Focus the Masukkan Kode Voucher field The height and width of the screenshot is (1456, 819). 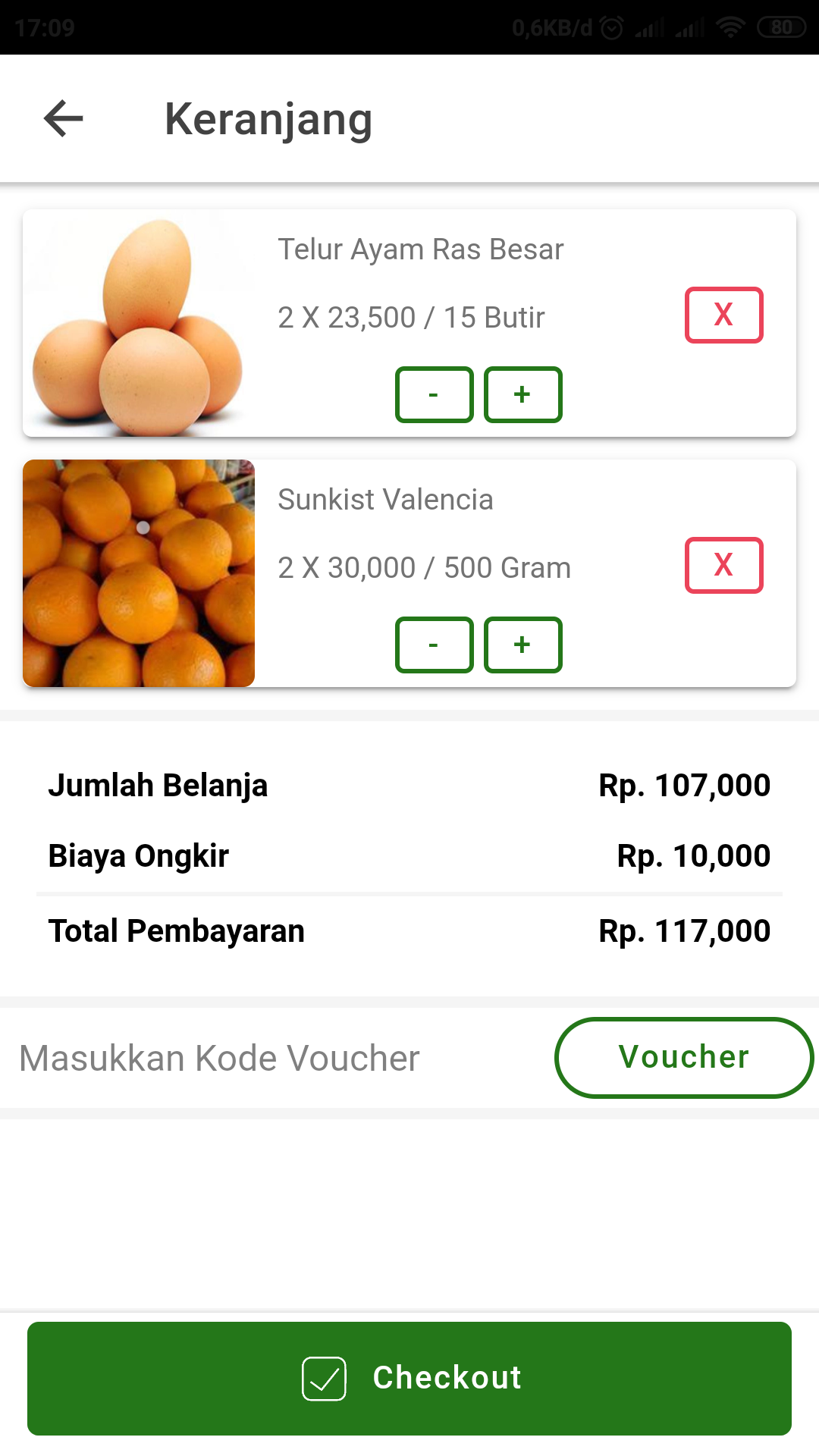pos(273,1058)
